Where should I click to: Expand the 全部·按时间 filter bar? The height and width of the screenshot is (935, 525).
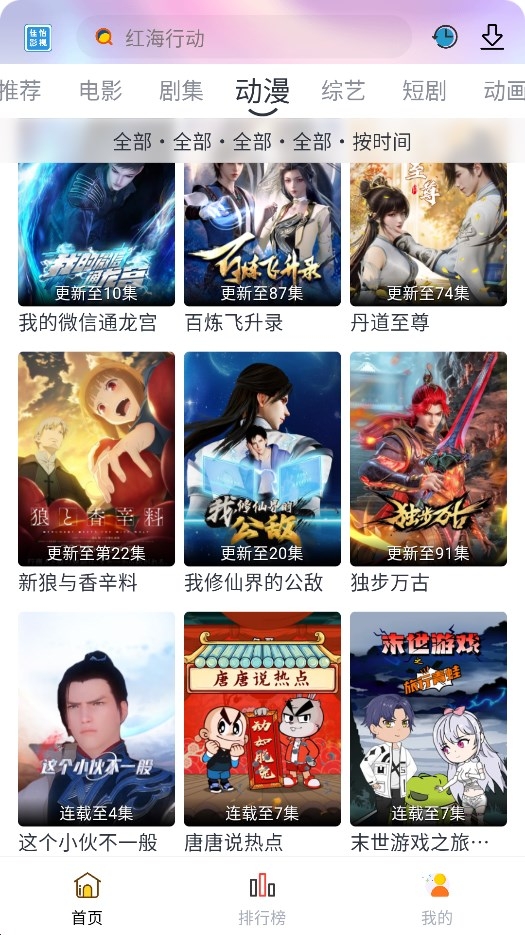[262, 141]
